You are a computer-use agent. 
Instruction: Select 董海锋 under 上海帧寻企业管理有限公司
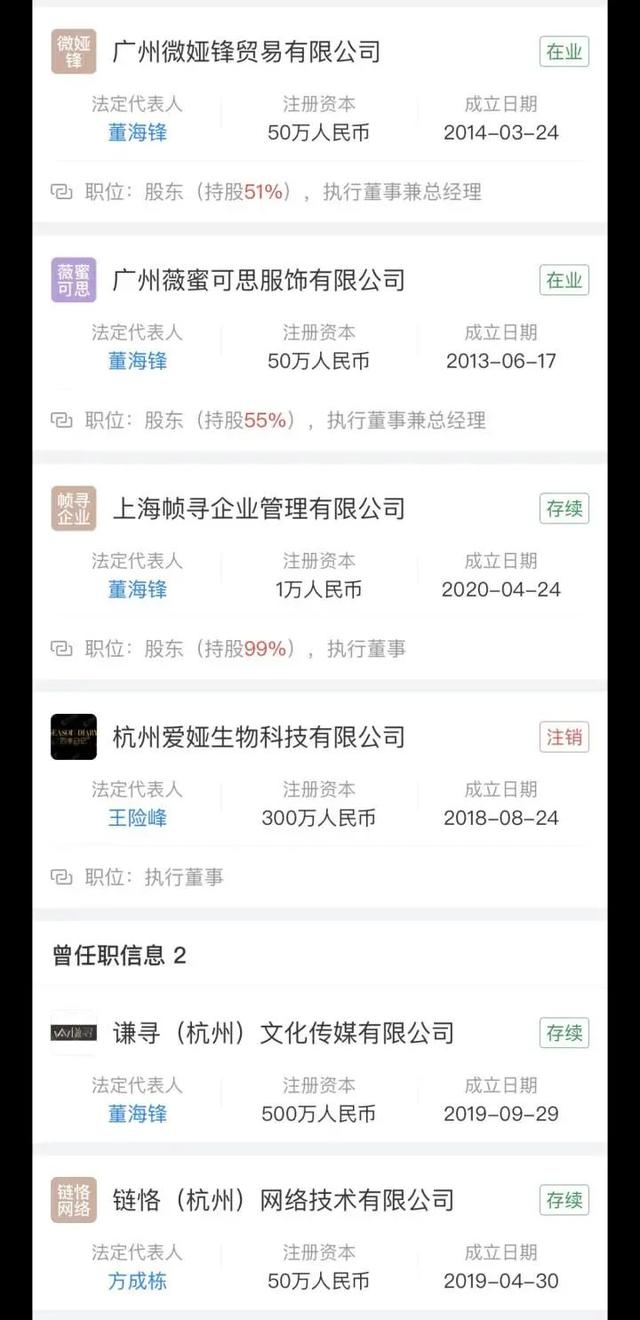tap(137, 589)
